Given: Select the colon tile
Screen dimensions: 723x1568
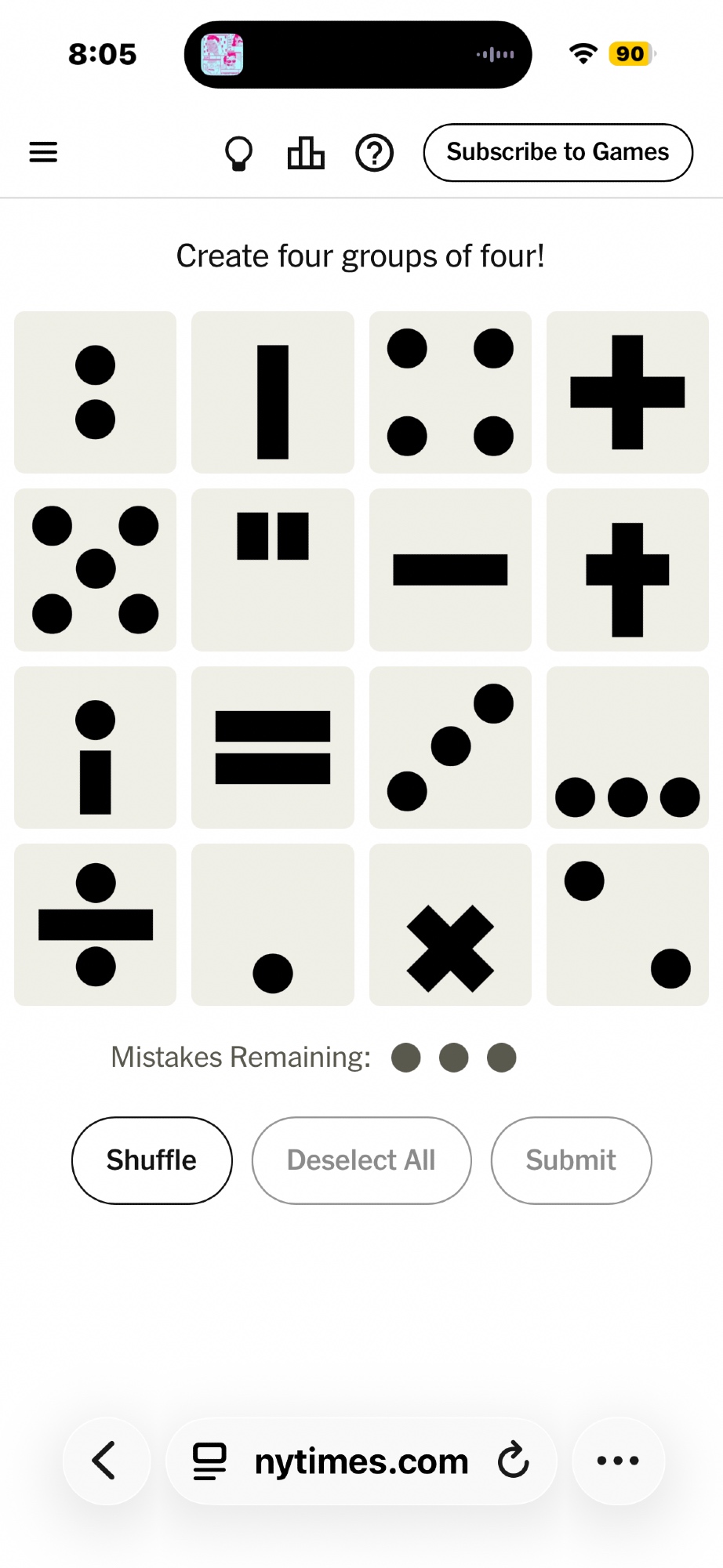Looking at the screenshot, I should (96, 392).
